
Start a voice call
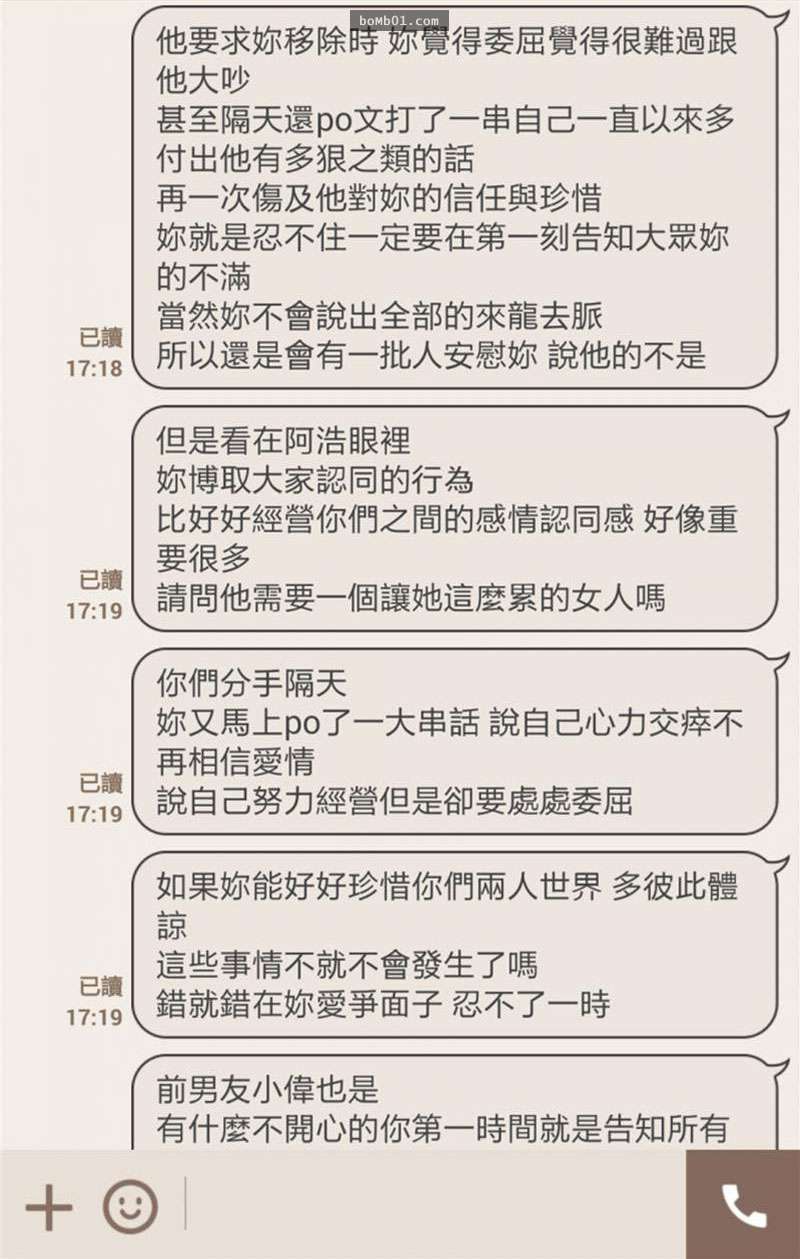click(x=743, y=1206)
